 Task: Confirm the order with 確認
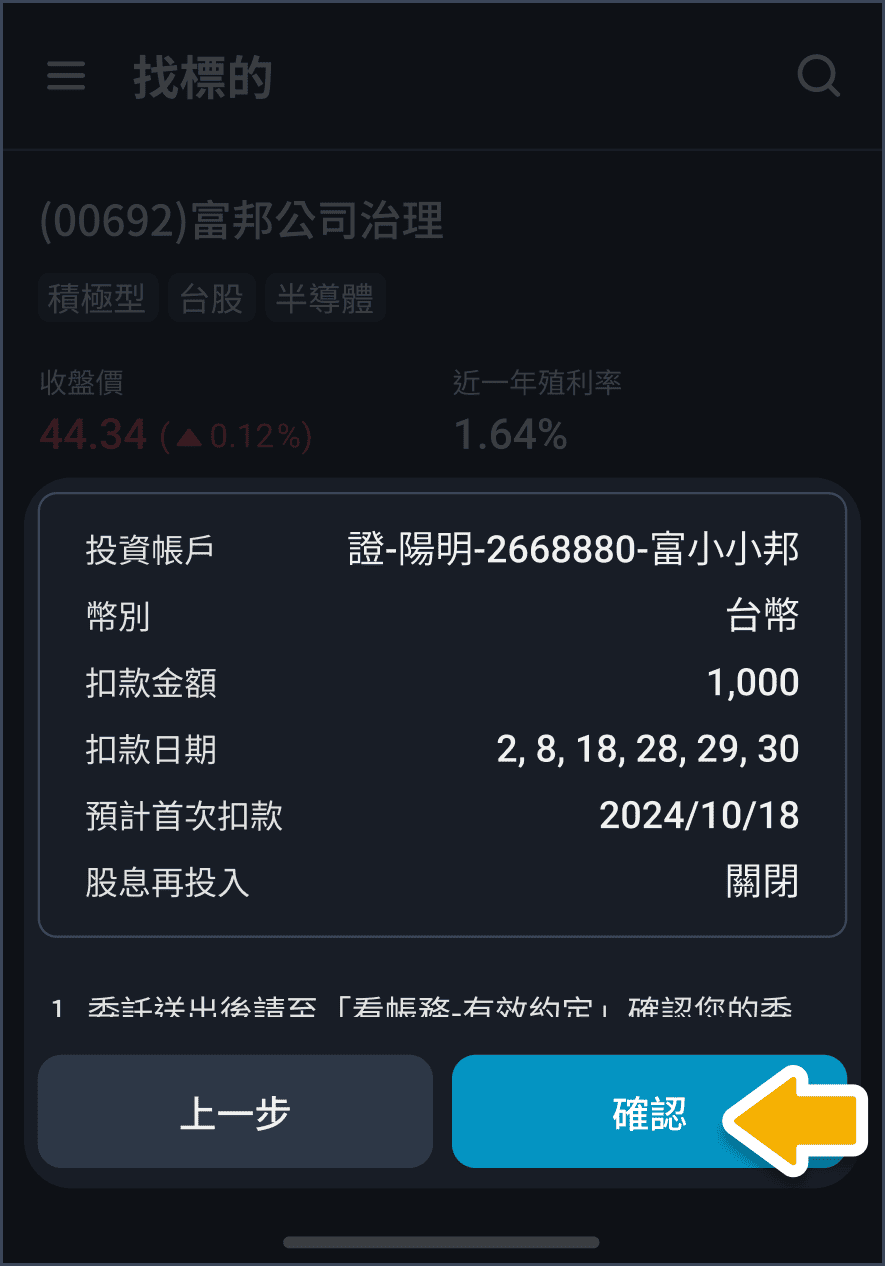tap(648, 1112)
